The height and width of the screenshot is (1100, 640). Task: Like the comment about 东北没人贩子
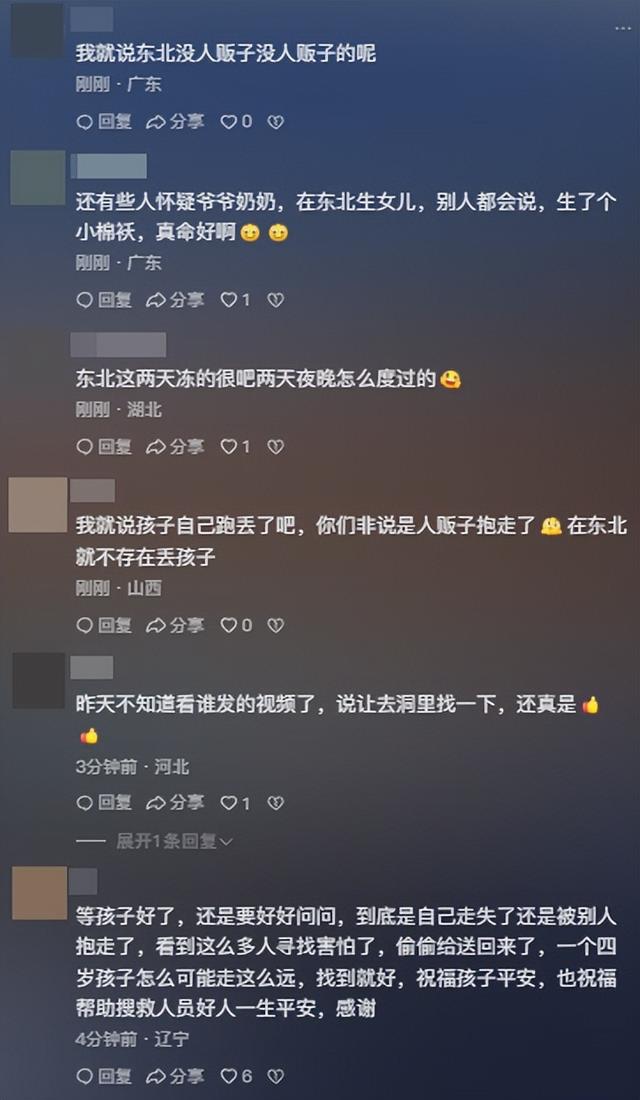pyautogui.click(x=229, y=122)
